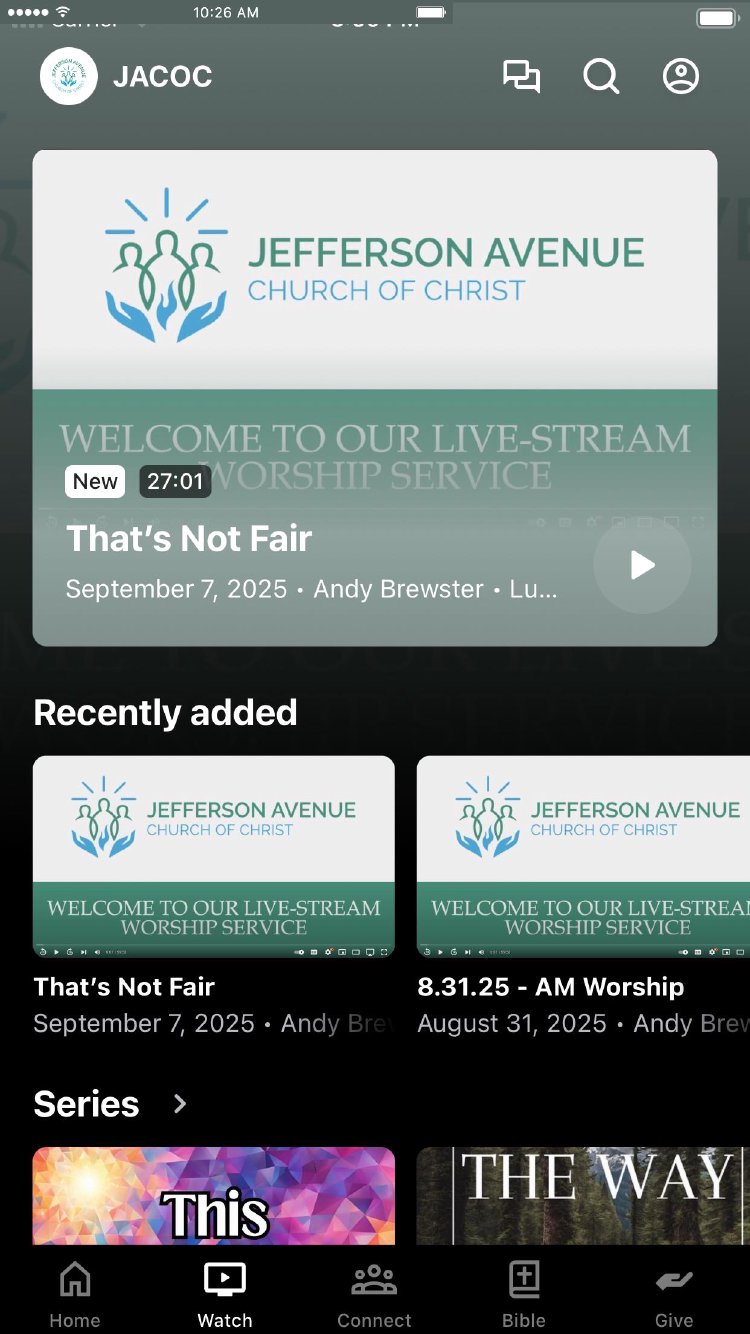
Task: Open the colorful "This" series card
Action: tap(214, 1196)
